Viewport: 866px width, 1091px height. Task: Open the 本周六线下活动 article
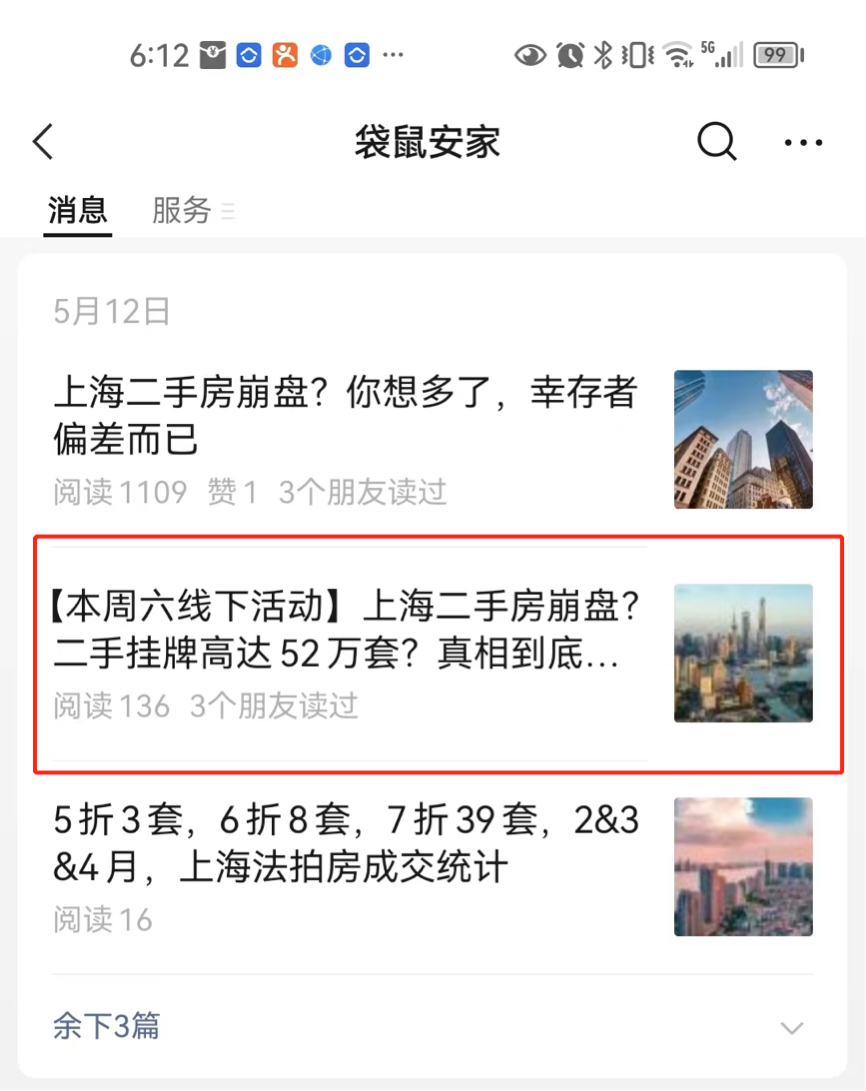click(345, 630)
